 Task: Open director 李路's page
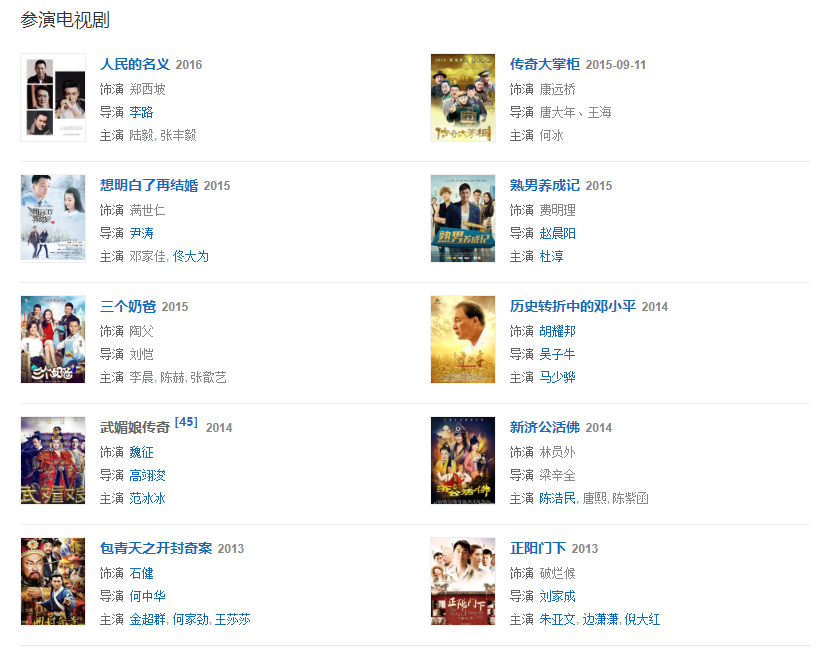(141, 112)
